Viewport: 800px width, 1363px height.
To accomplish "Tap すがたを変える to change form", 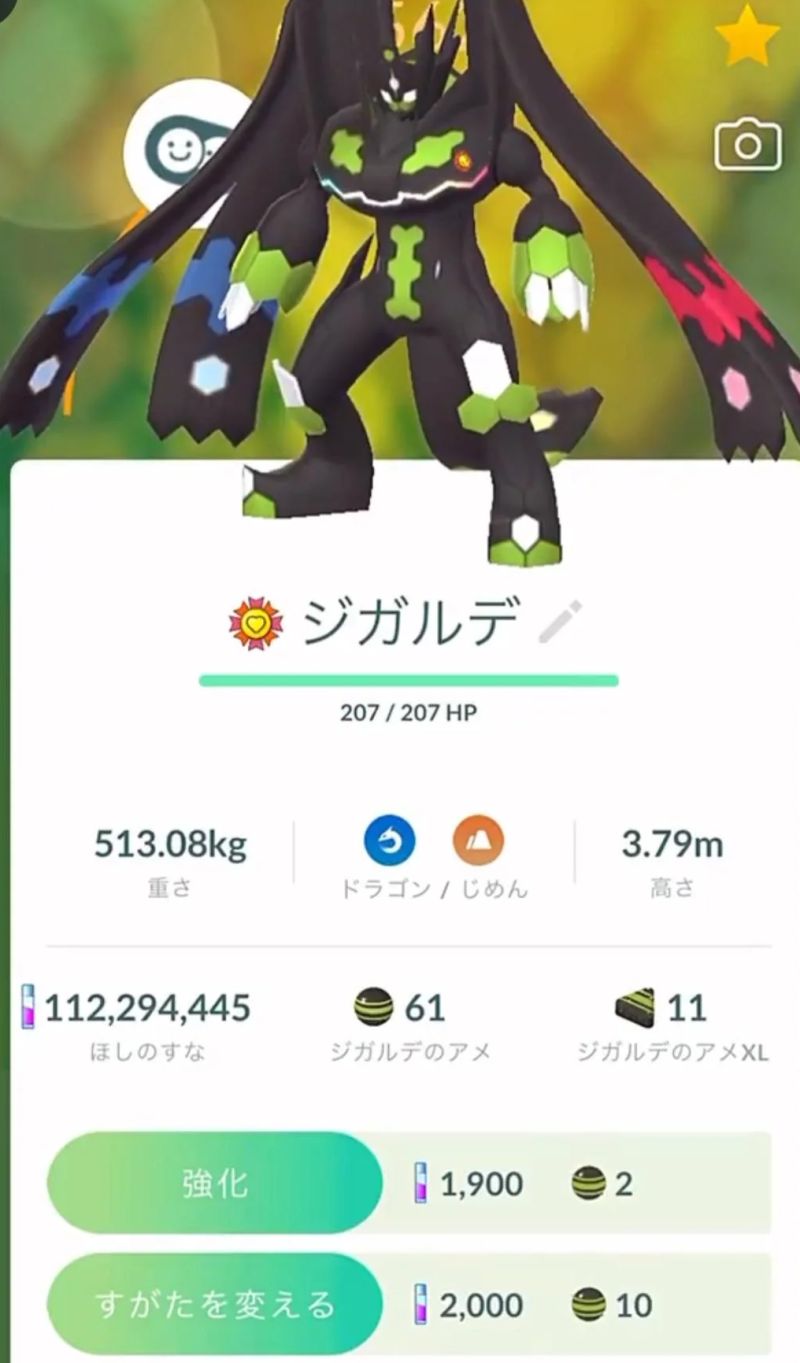I will pos(215,1305).
